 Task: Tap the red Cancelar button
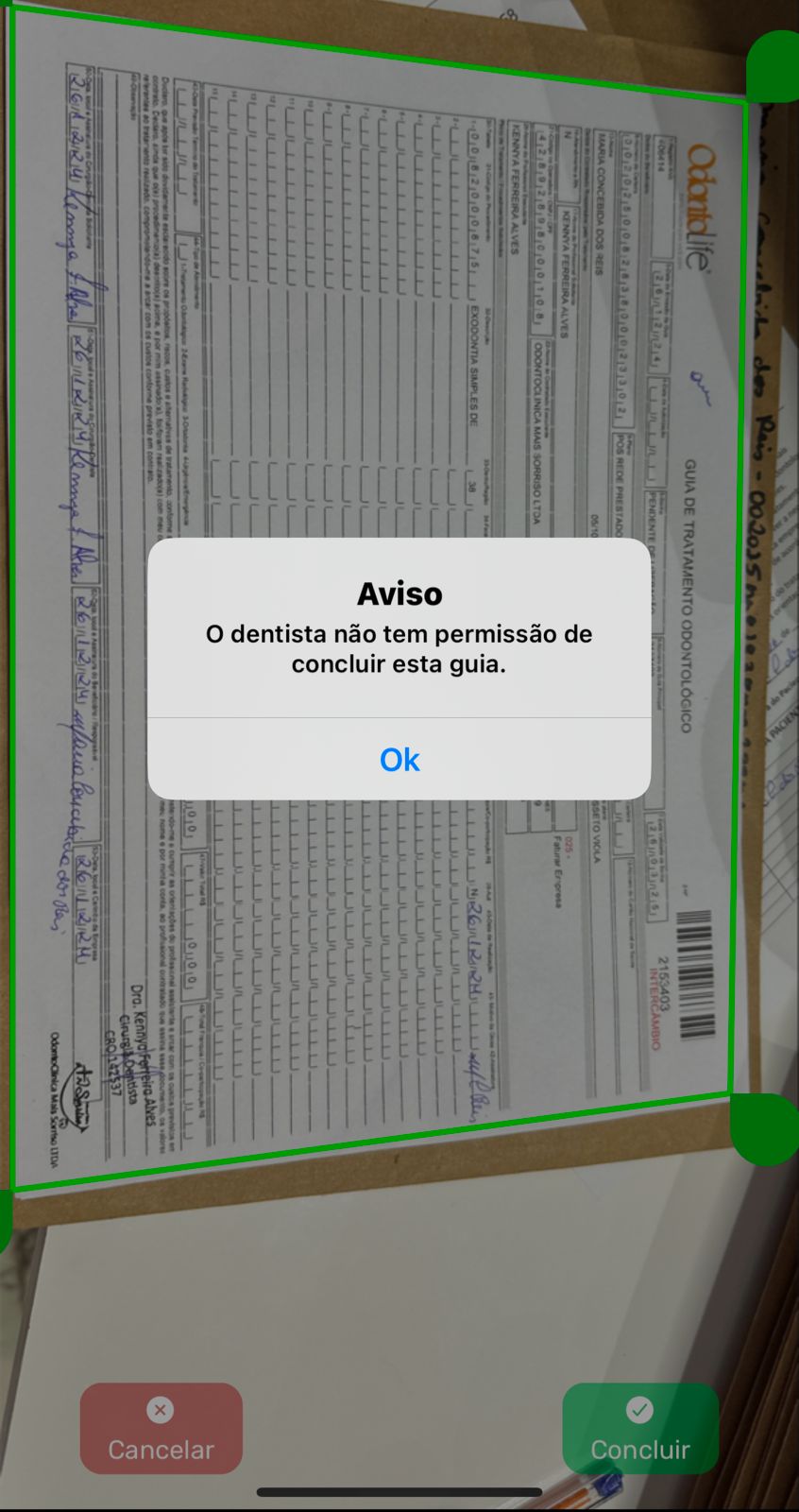(161, 1428)
